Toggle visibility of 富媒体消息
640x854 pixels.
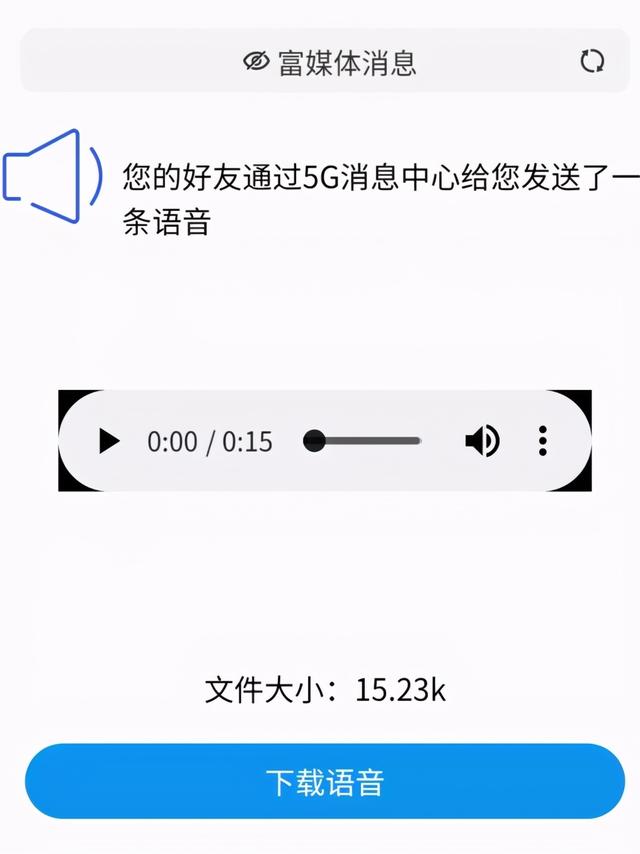tap(257, 62)
